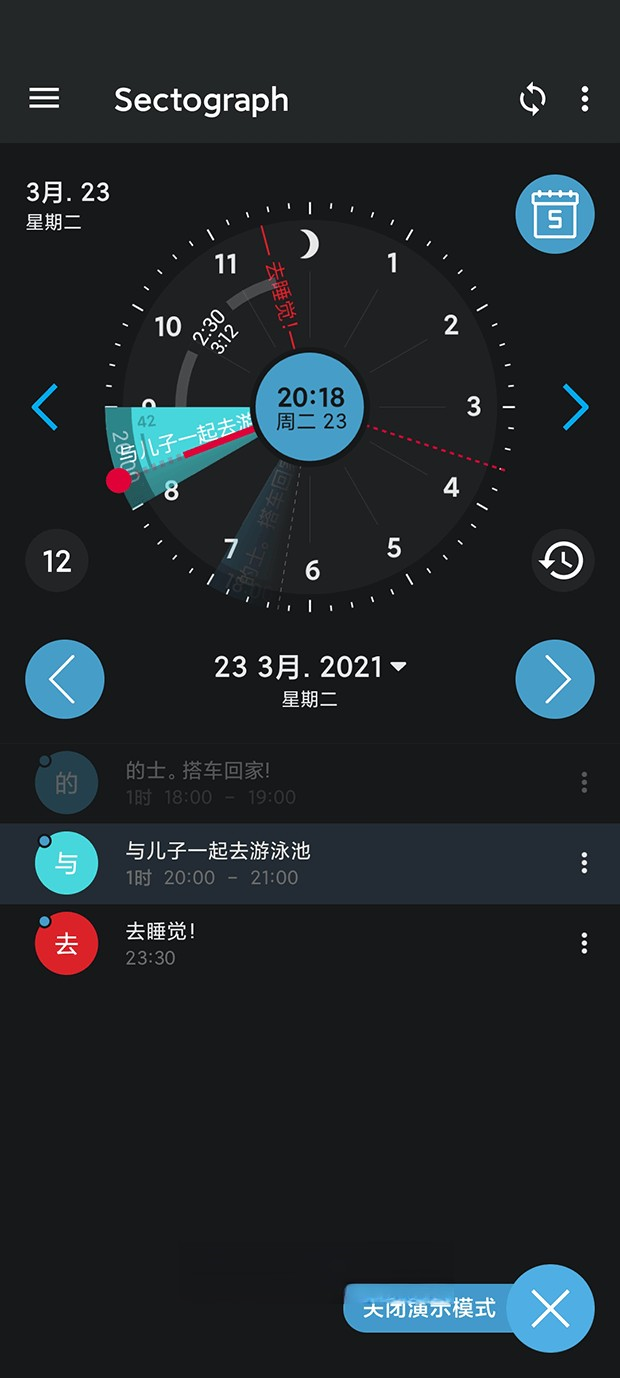Tap the small left arrow beside clock
This screenshot has height=1378, width=620.
[x=45, y=407]
